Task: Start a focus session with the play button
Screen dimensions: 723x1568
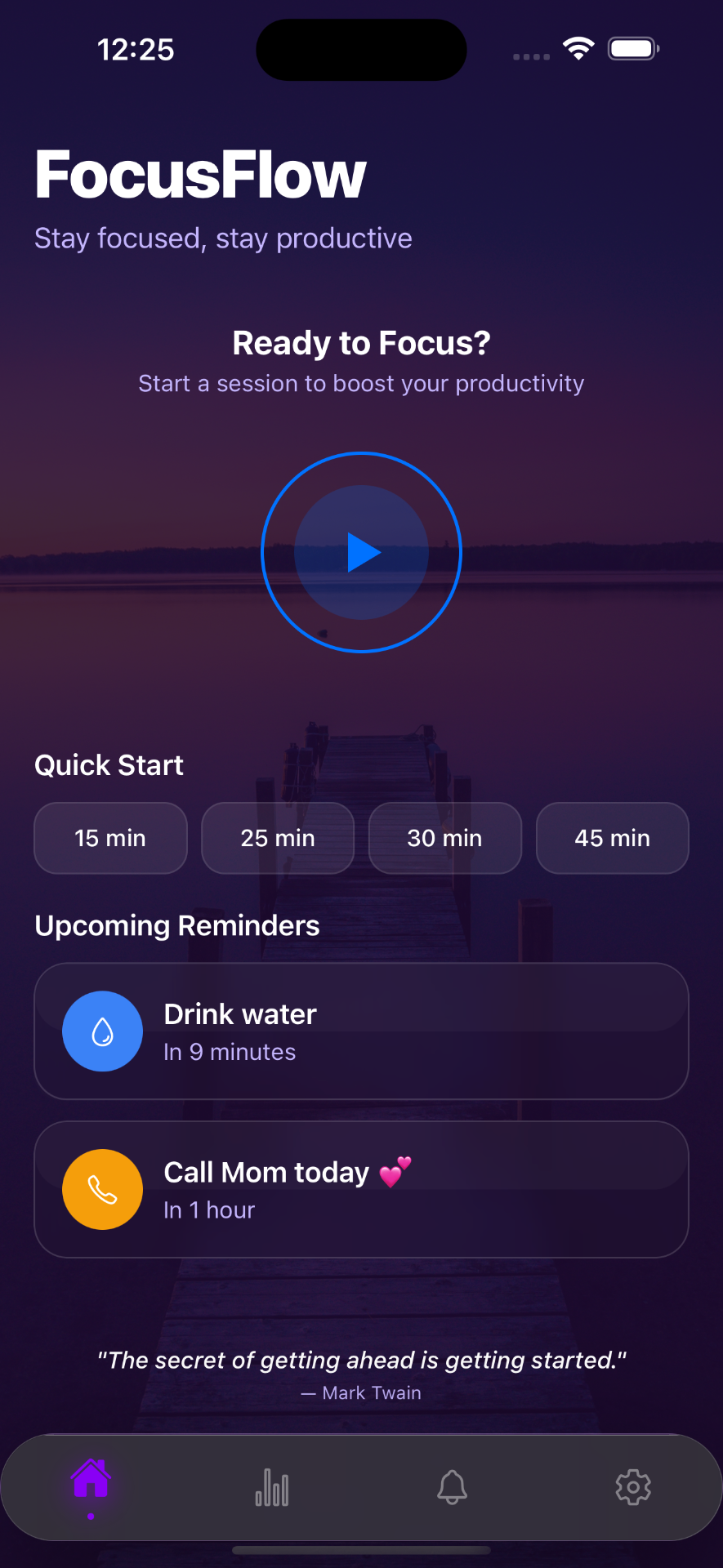Action: pyautogui.click(x=361, y=552)
